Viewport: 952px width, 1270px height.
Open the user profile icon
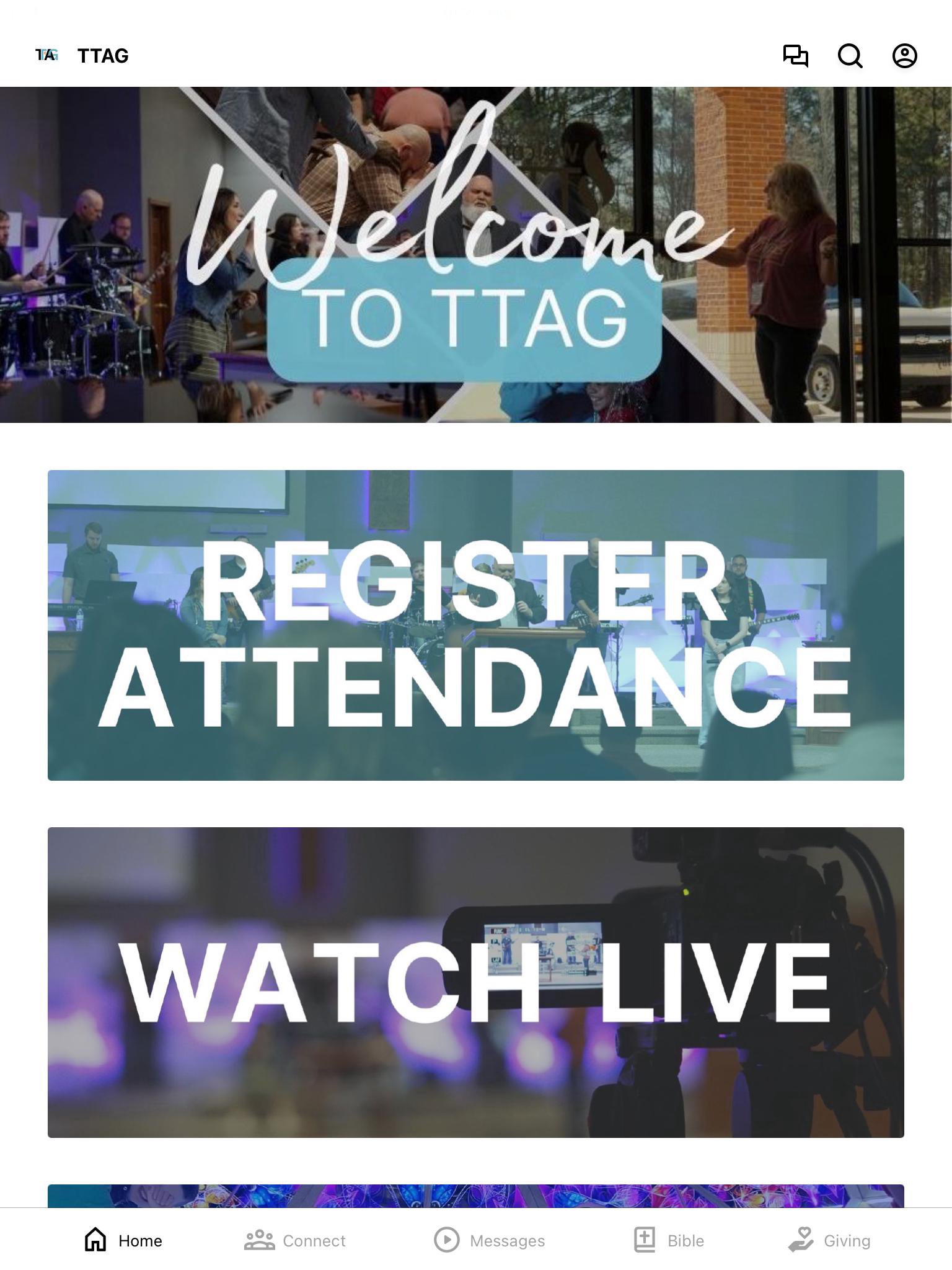click(904, 56)
